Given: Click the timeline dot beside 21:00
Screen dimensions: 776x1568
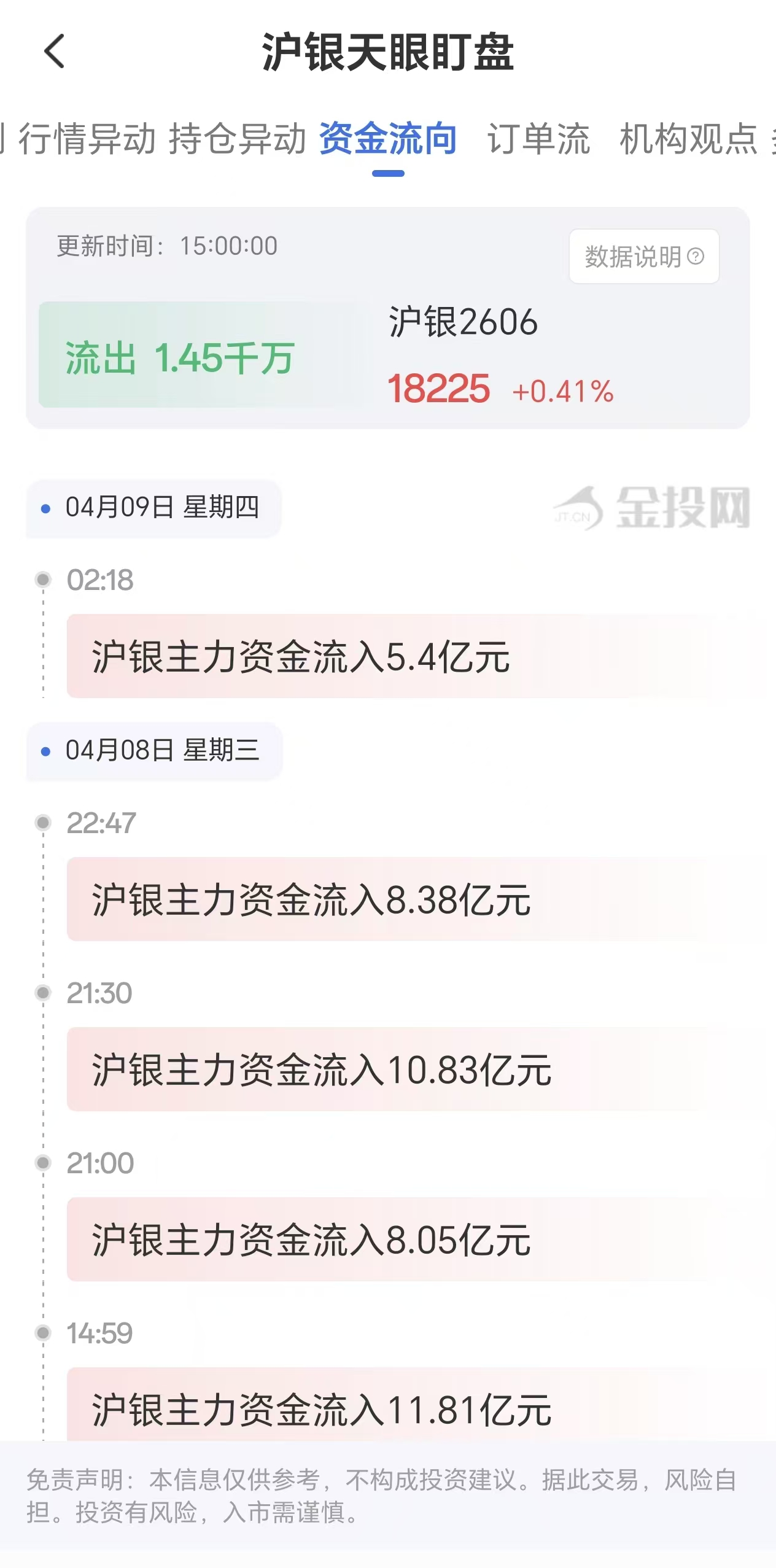Looking at the screenshot, I should click(x=42, y=1161).
